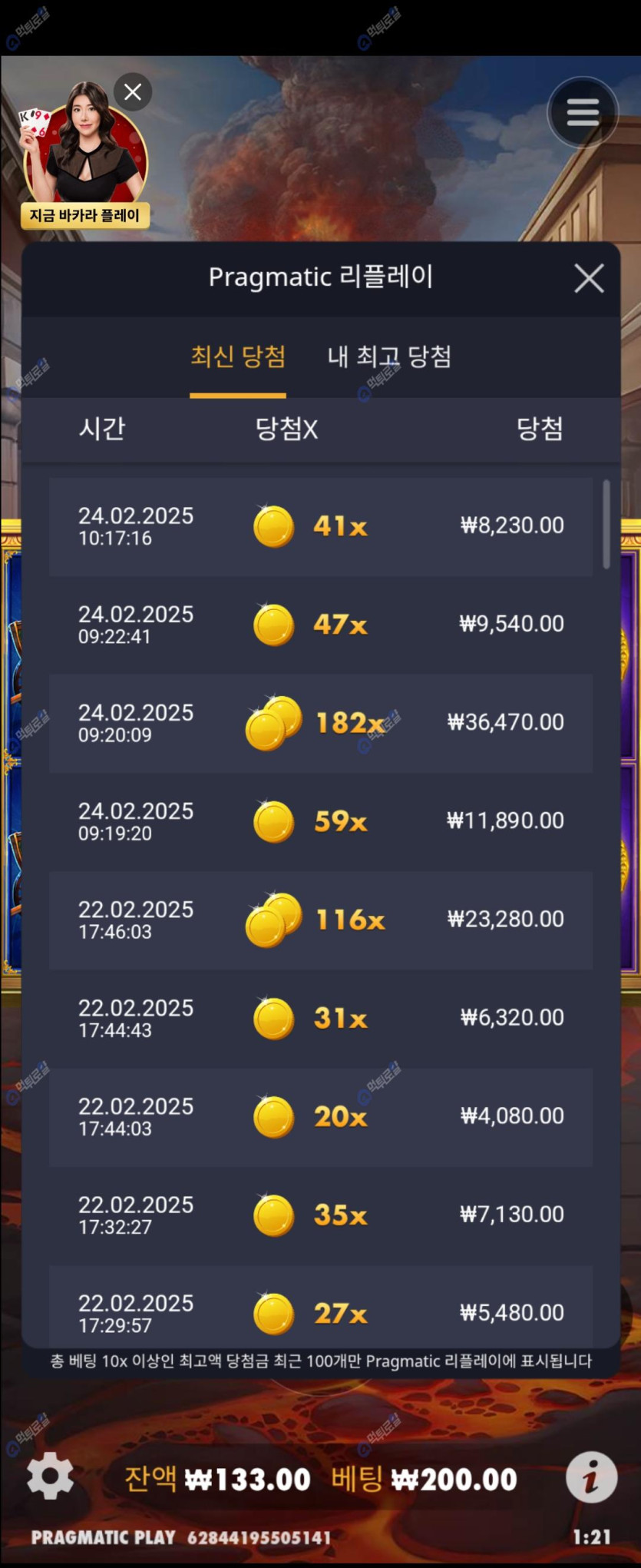Open the 지금 바카라 플레이 promo
Image resolution: width=641 pixels, height=1568 pixels.
coord(84,215)
